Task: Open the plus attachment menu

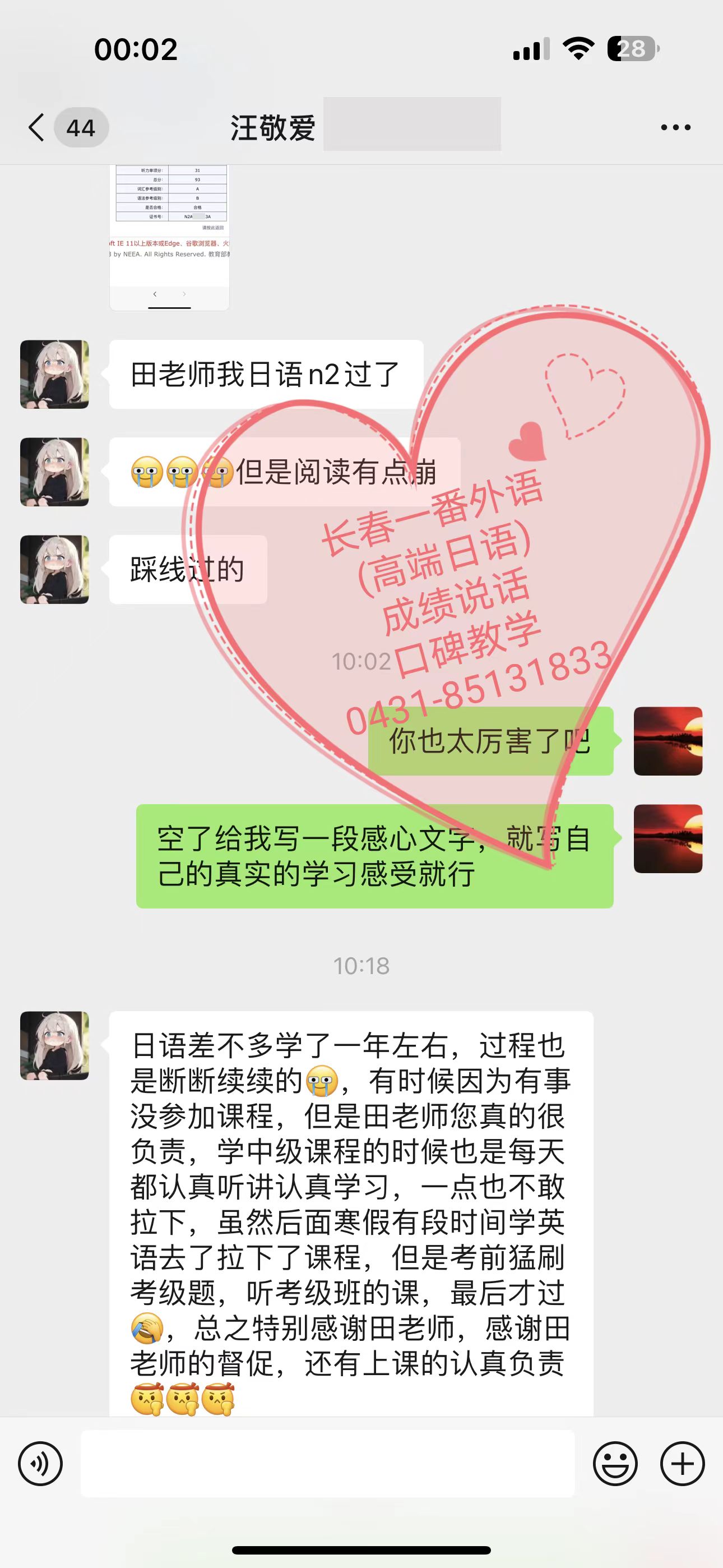Action: tap(682, 1463)
